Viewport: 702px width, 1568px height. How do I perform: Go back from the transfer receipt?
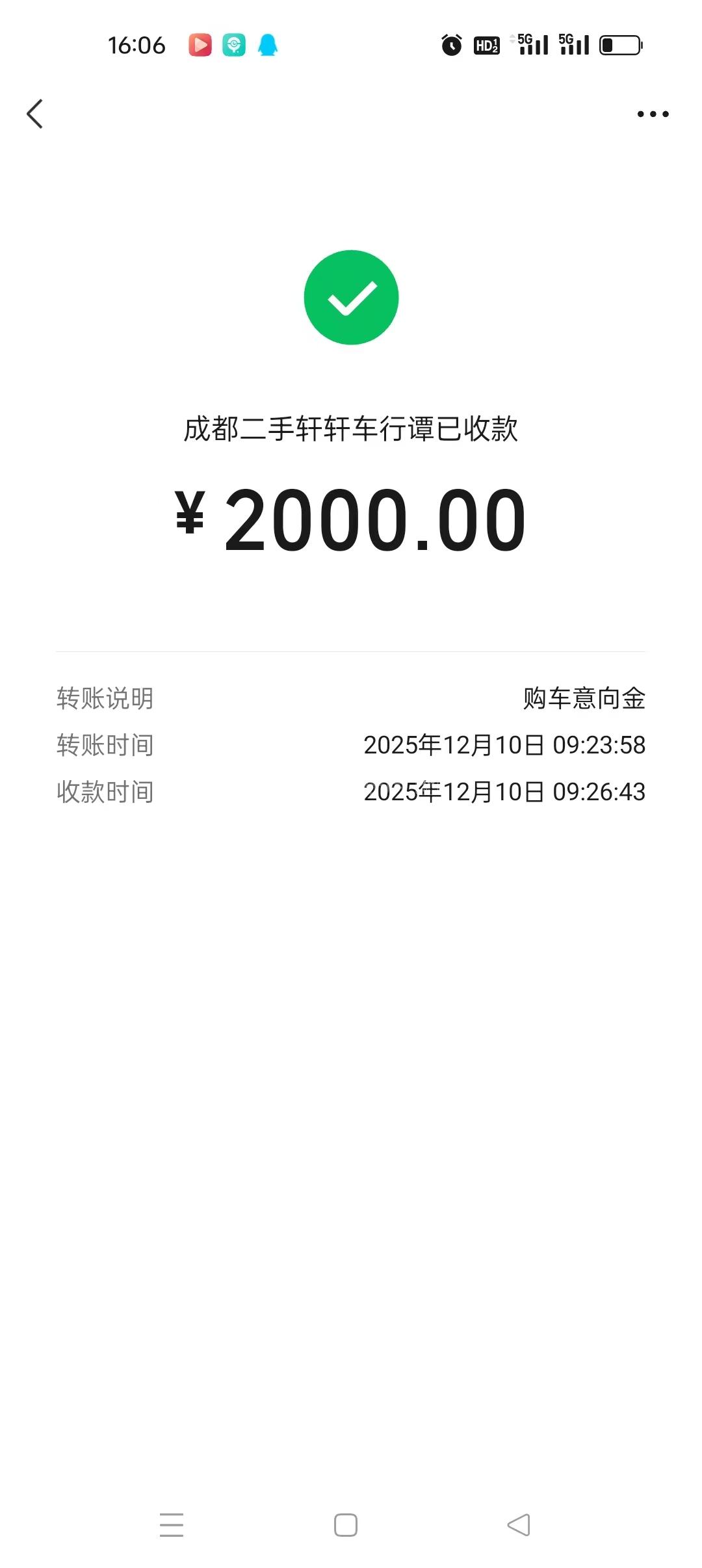click(x=35, y=114)
